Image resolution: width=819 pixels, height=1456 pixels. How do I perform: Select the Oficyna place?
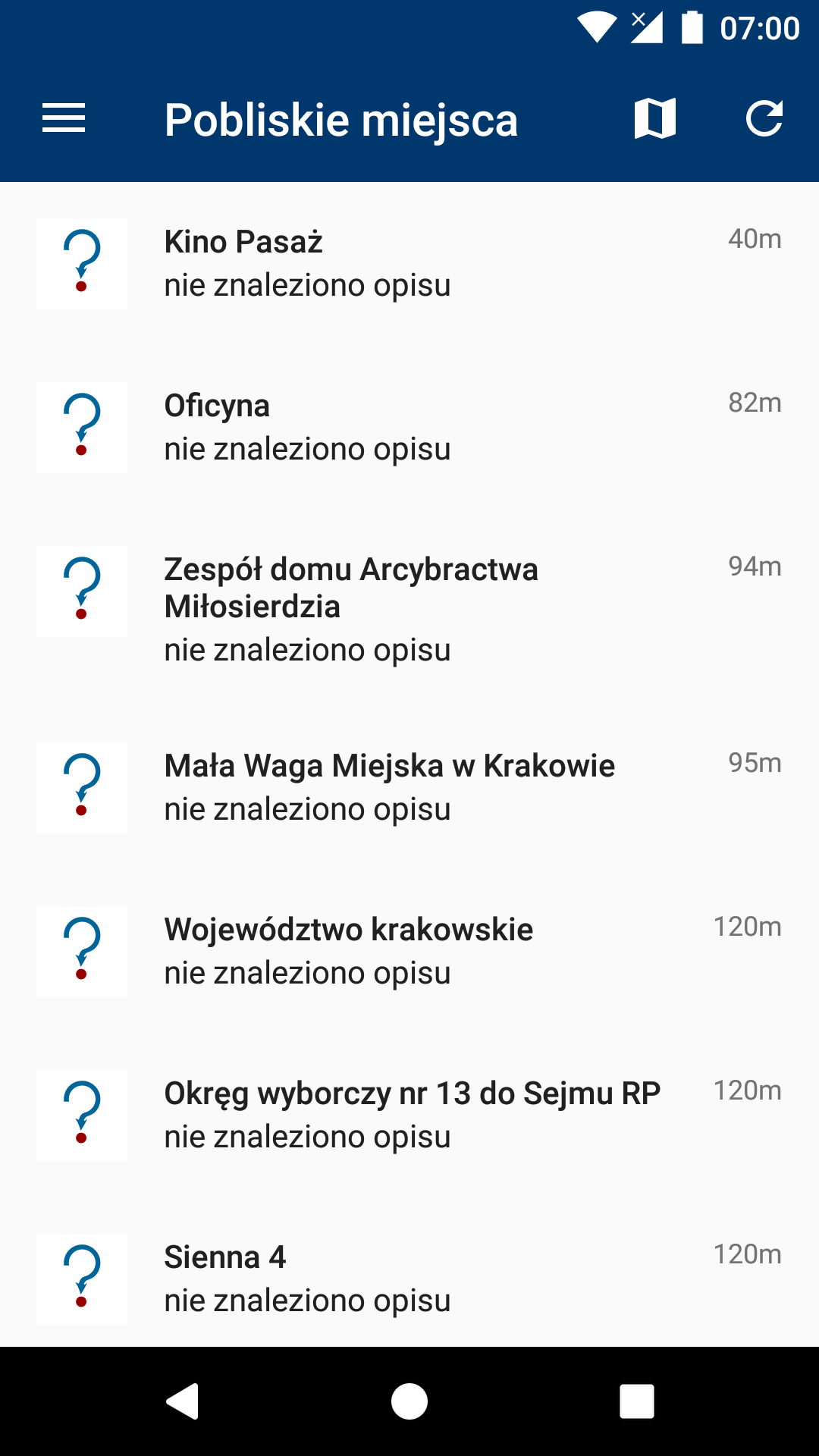click(409, 428)
